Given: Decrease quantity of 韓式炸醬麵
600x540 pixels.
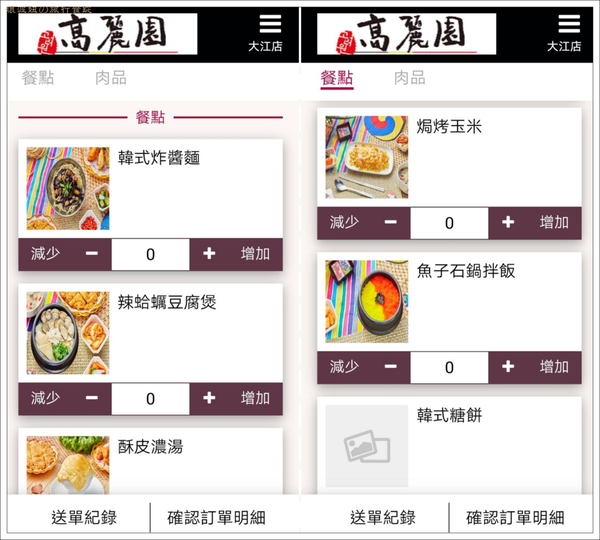Looking at the screenshot, I should pyautogui.click(x=92, y=254).
